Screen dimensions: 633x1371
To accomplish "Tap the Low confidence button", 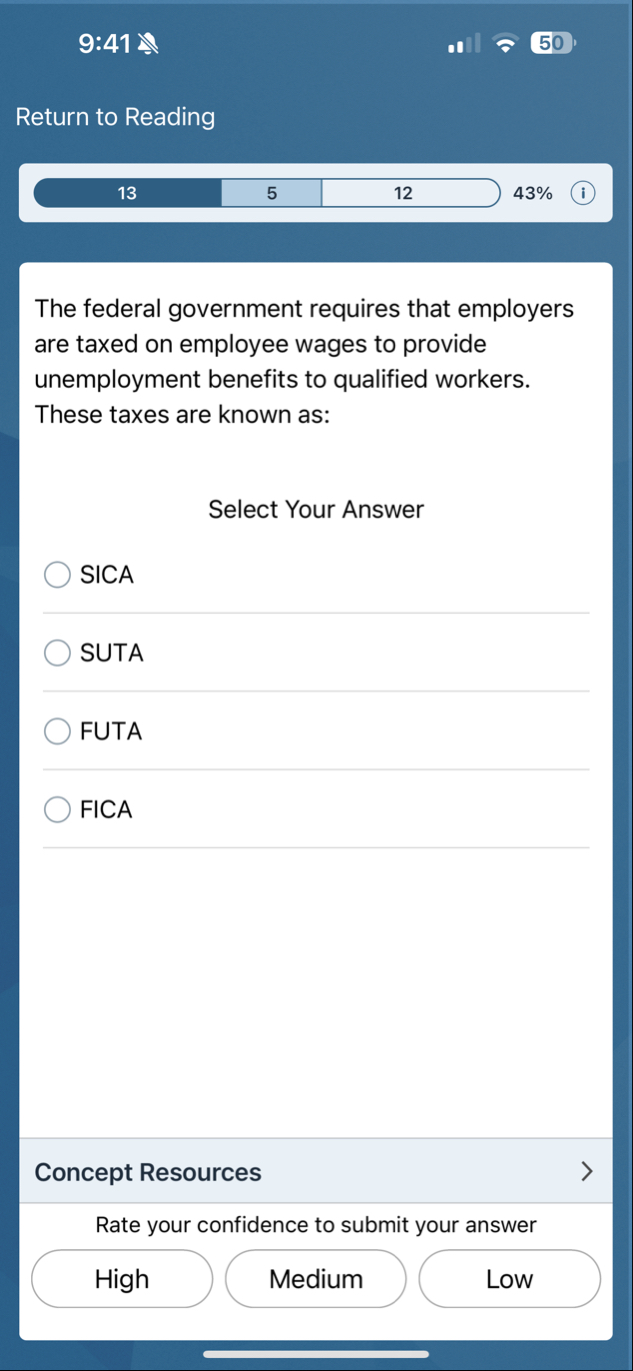I will click(x=509, y=1279).
